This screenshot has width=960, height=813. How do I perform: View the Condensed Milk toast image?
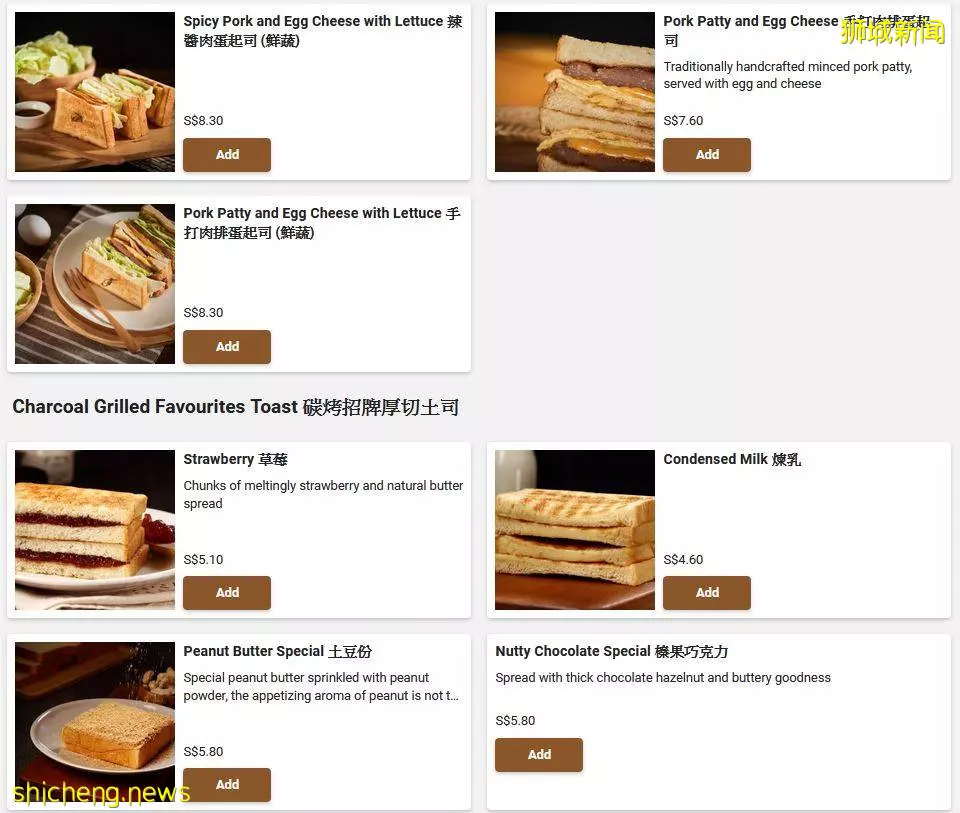click(575, 530)
